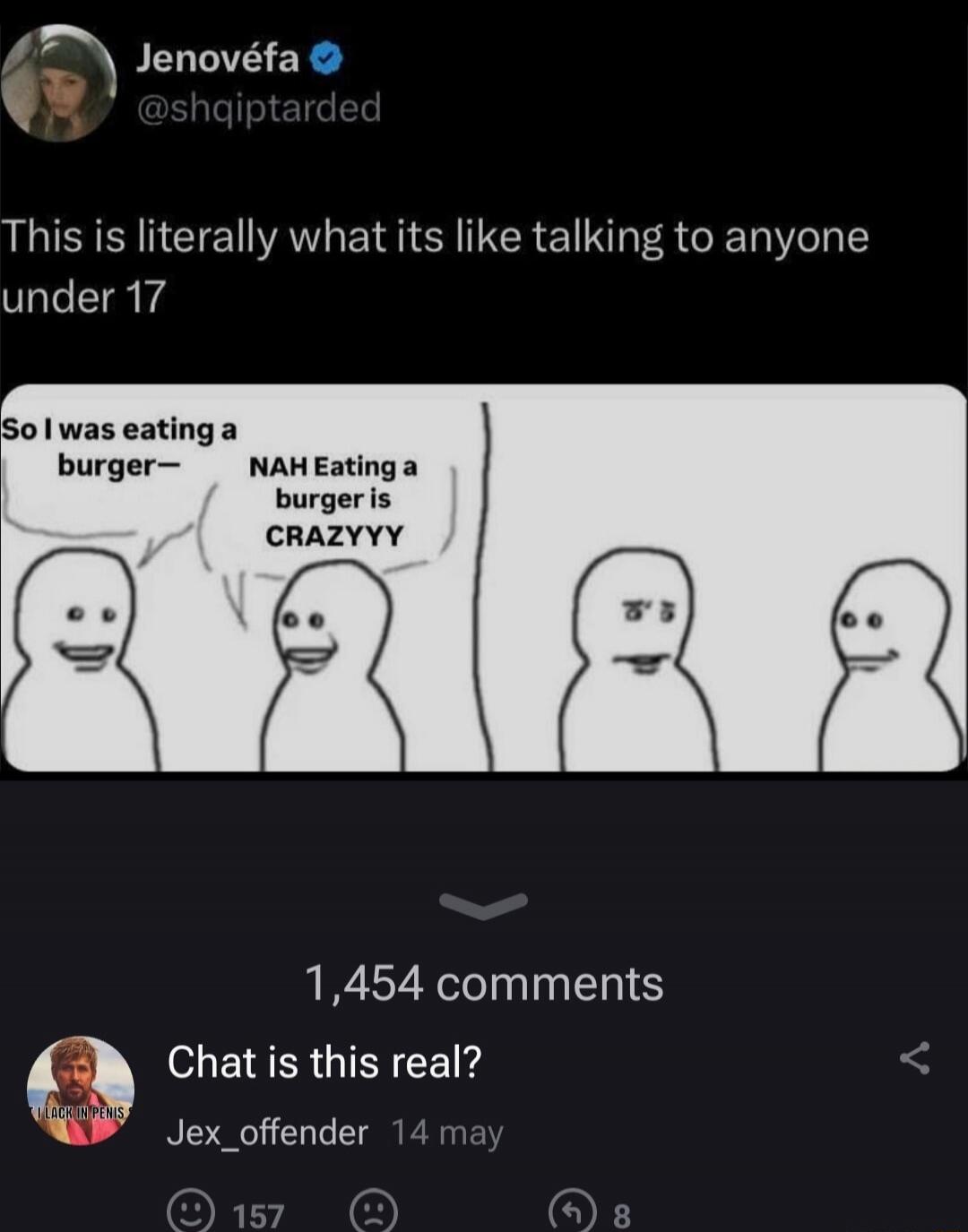Click the 14 may timestamp
The image size is (968, 1232).
pyautogui.click(x=447, y=1132)
